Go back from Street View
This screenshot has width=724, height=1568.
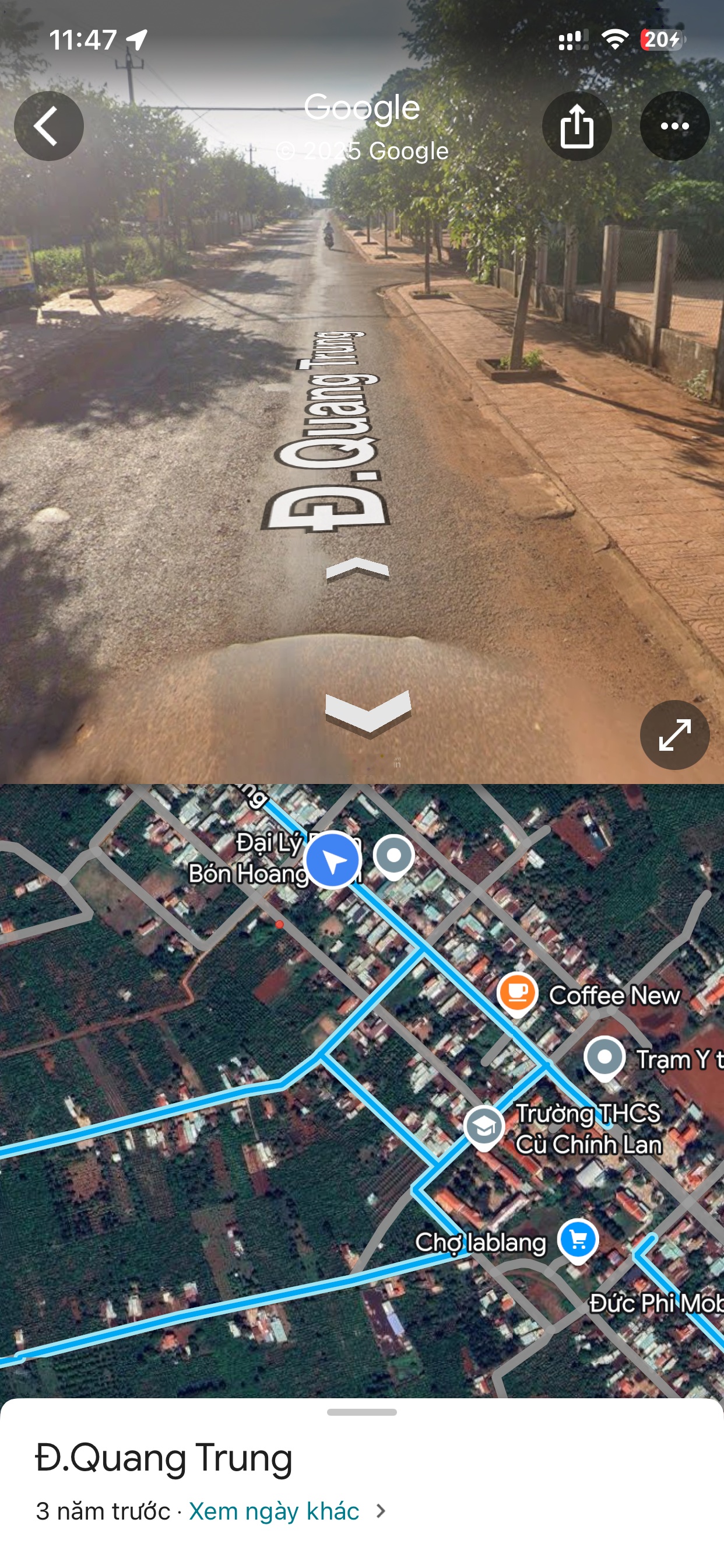[x=48, y=126]
